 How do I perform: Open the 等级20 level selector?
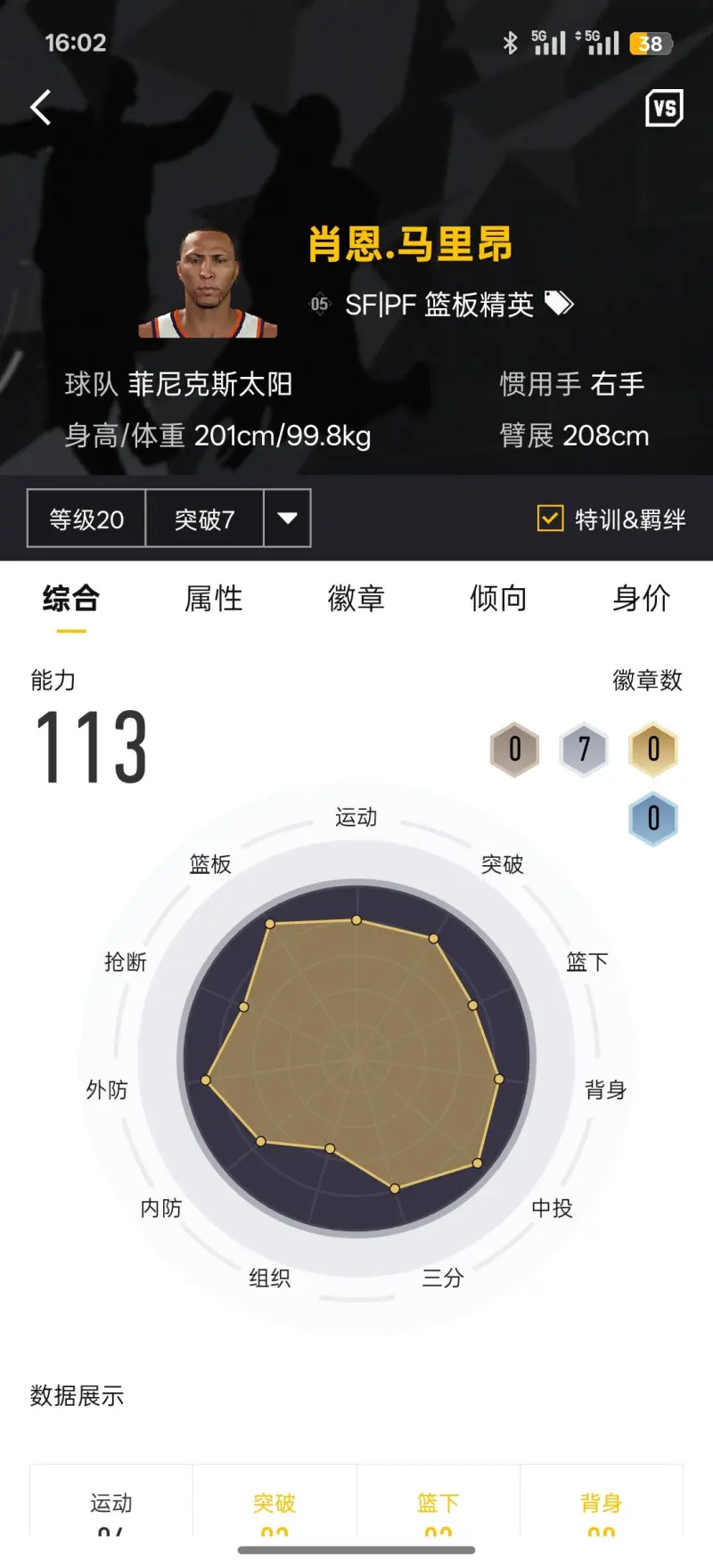[x=86, y=519]
